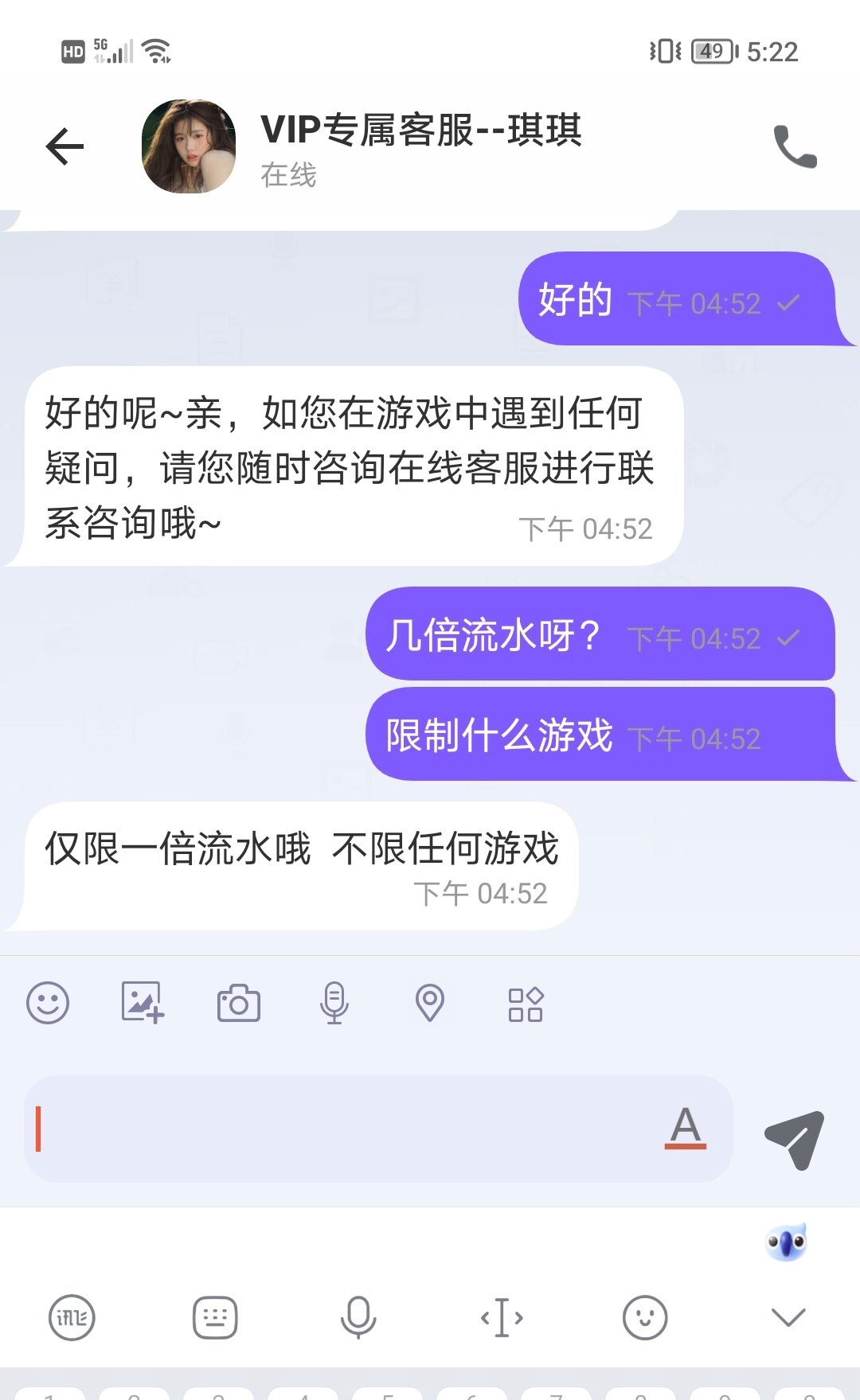The height and width of the screenshot is (1400, 860).
Task: Go back from the chat
Action: (64, 146)
